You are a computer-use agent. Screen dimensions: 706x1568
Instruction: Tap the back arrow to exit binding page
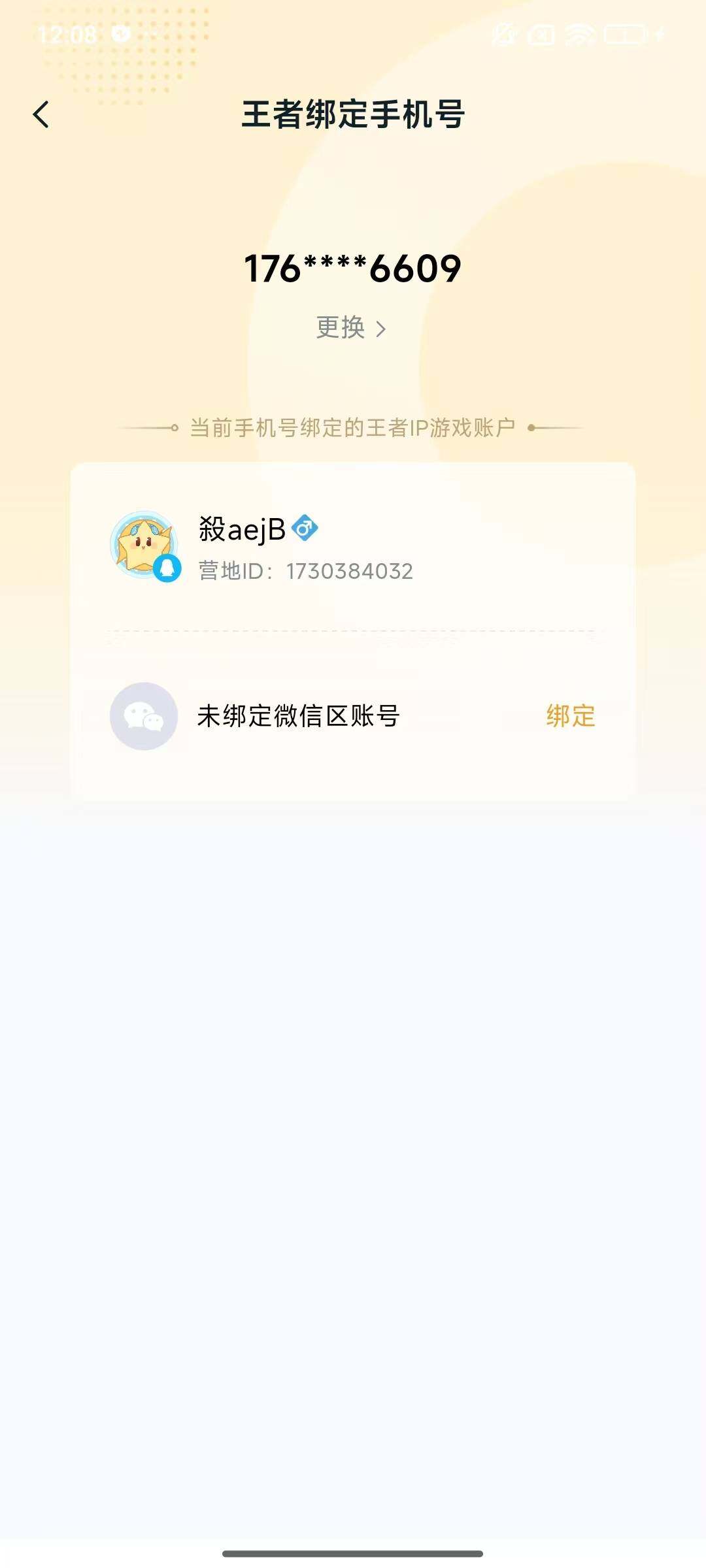pyautogui.click(x=41, y=114)
